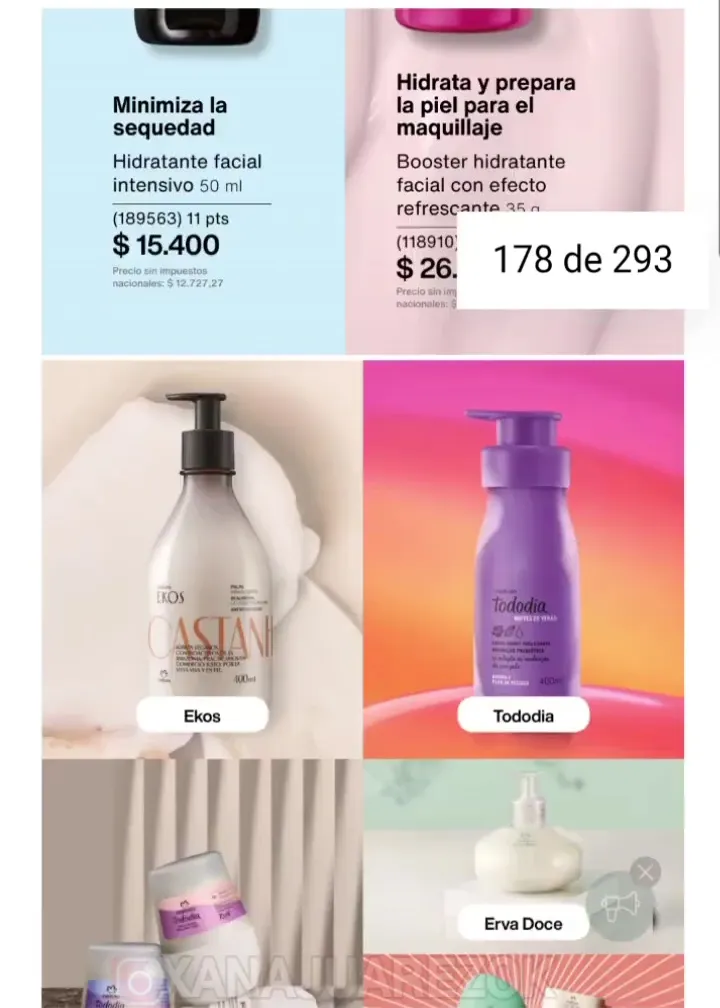Dismiss the floating megaphone button

(x=646, y=872)
